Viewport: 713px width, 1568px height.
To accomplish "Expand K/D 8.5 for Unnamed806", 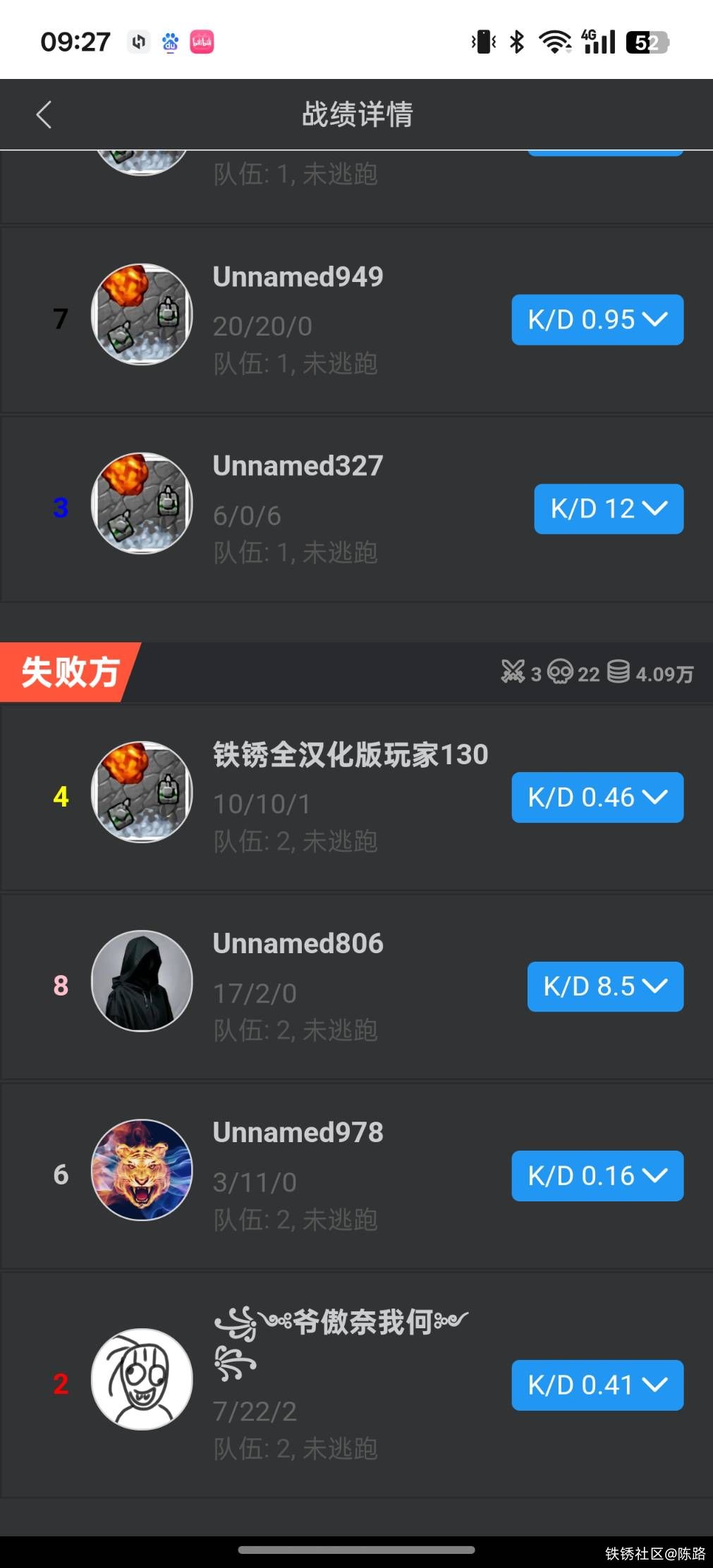I will [604, 986].
